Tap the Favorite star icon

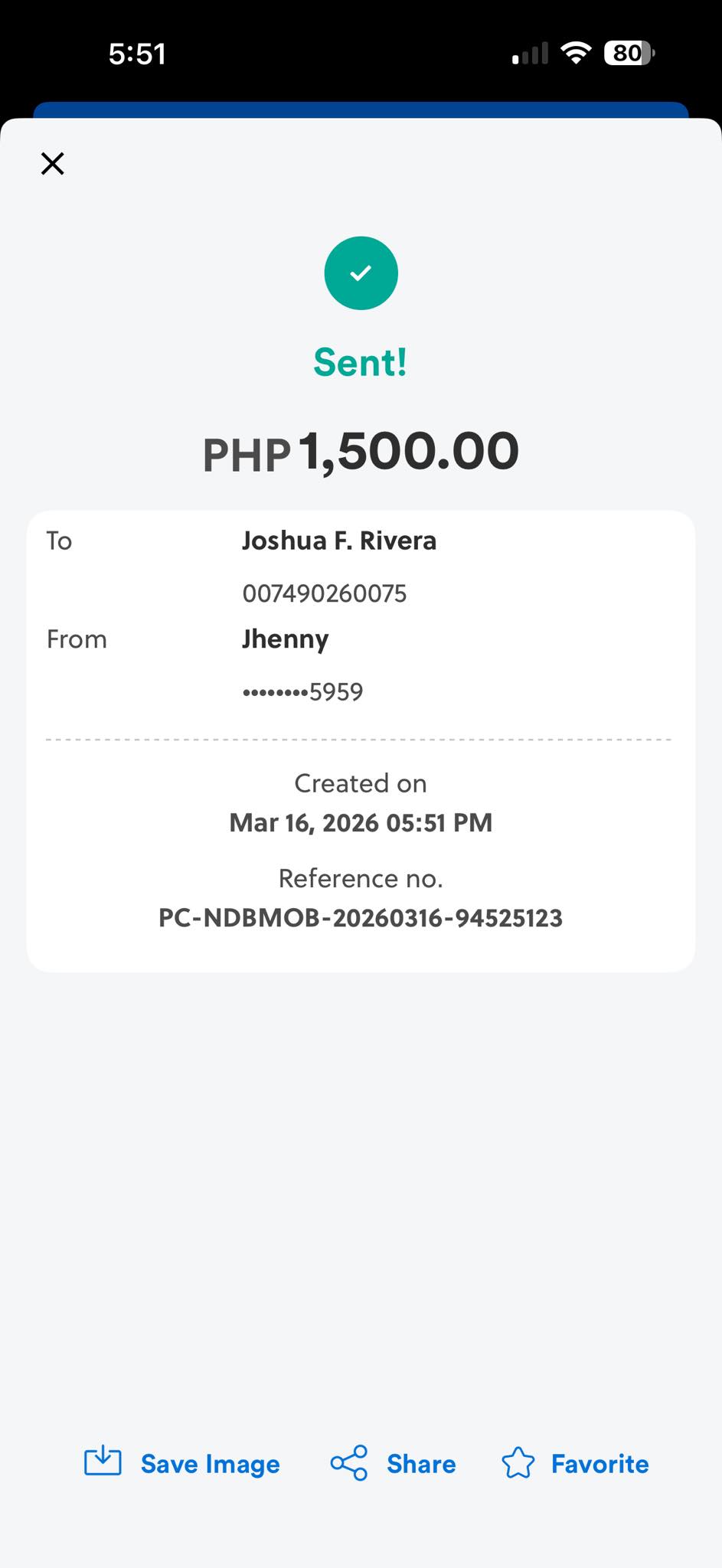click(x=520, y=1461)
